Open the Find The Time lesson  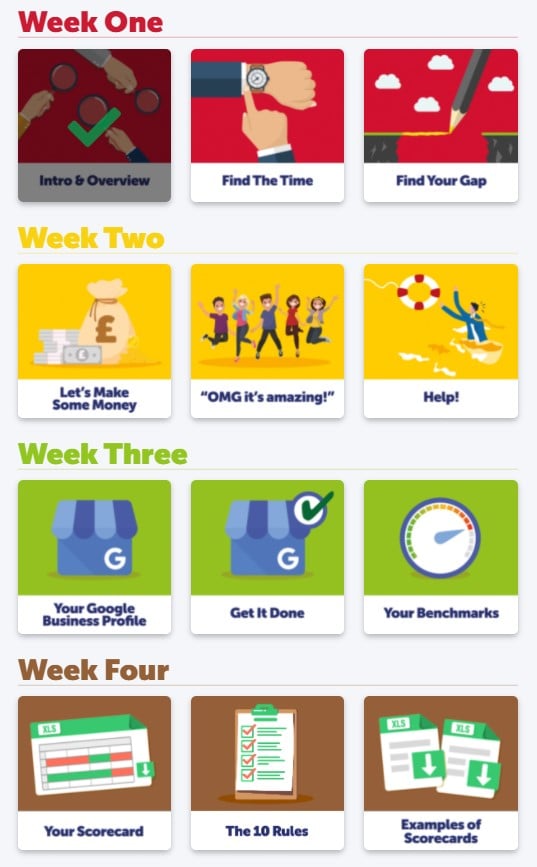pos(267,126)
